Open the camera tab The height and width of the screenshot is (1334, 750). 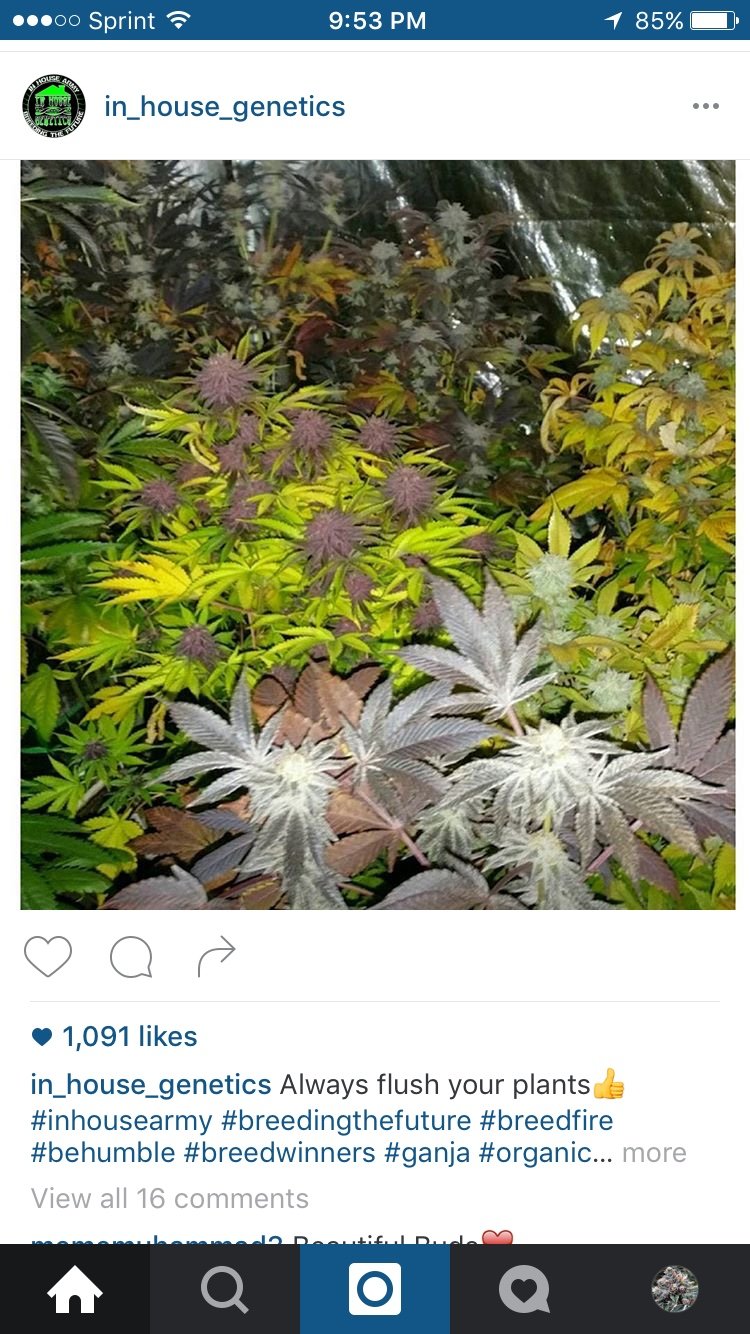[x=375, y=1290]
